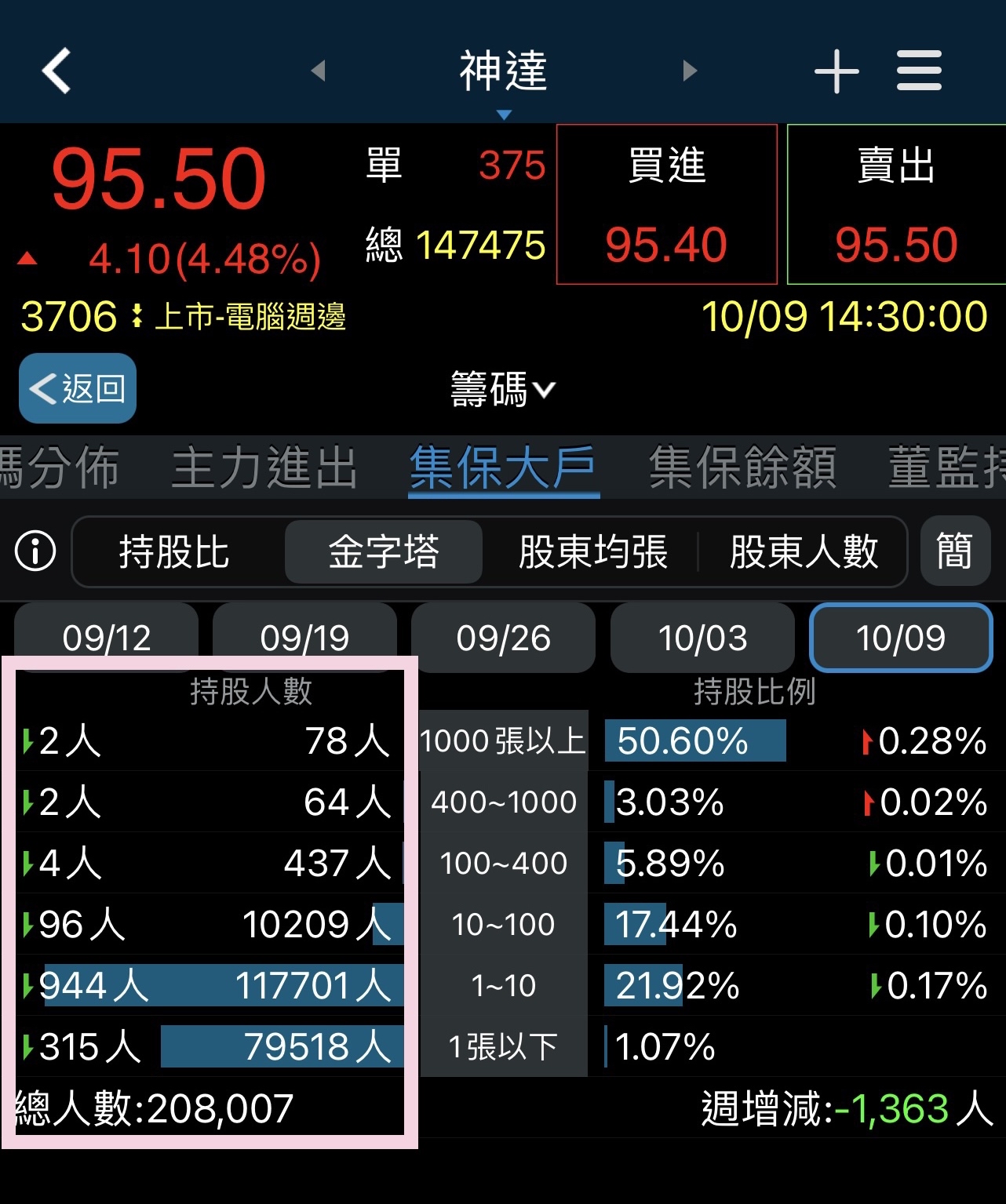Select the 持股比 segment
The image size is (1006, 1204).
tap(174, 551)
